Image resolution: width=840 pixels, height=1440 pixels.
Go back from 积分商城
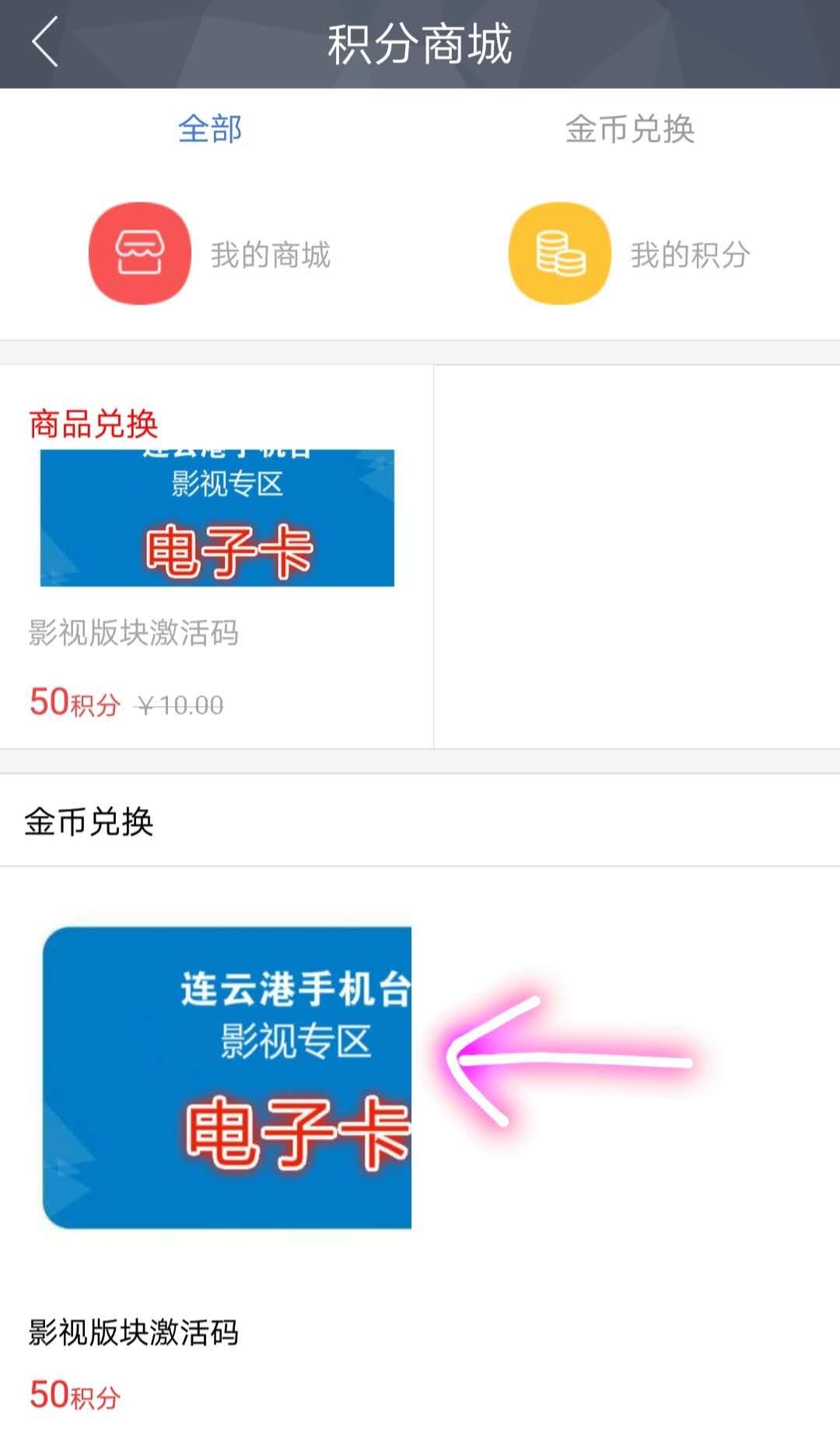click(45, 43)
